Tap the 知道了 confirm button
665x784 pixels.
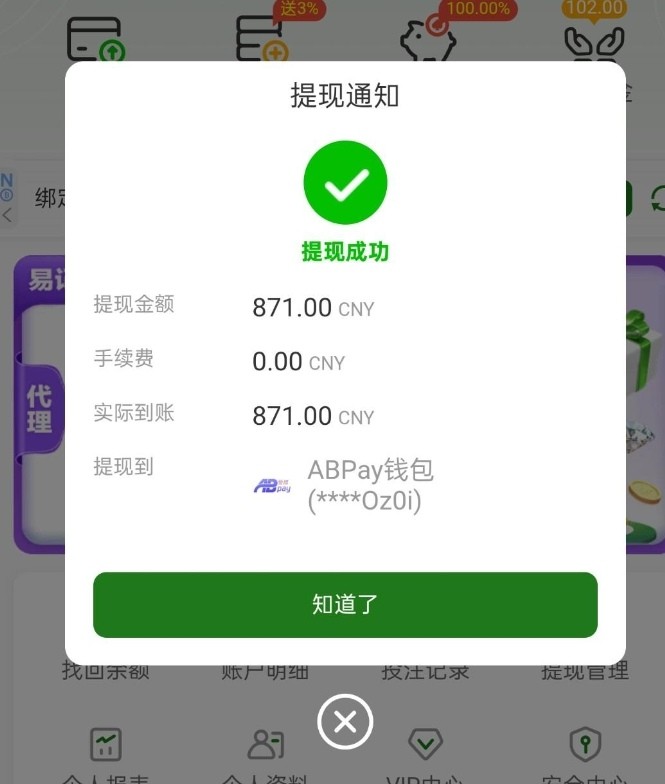[x=345, y=605]
